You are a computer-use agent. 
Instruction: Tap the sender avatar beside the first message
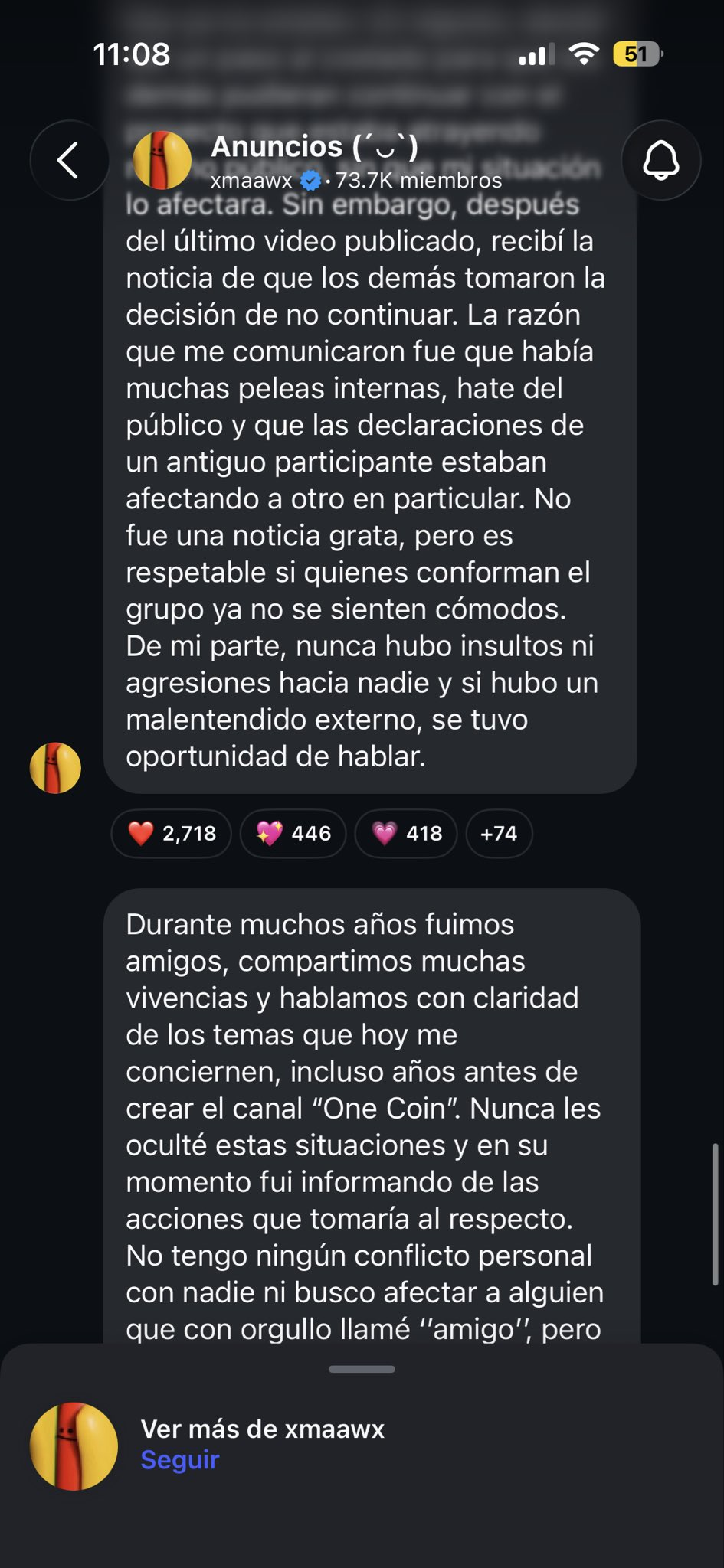(x=55, y=768)
